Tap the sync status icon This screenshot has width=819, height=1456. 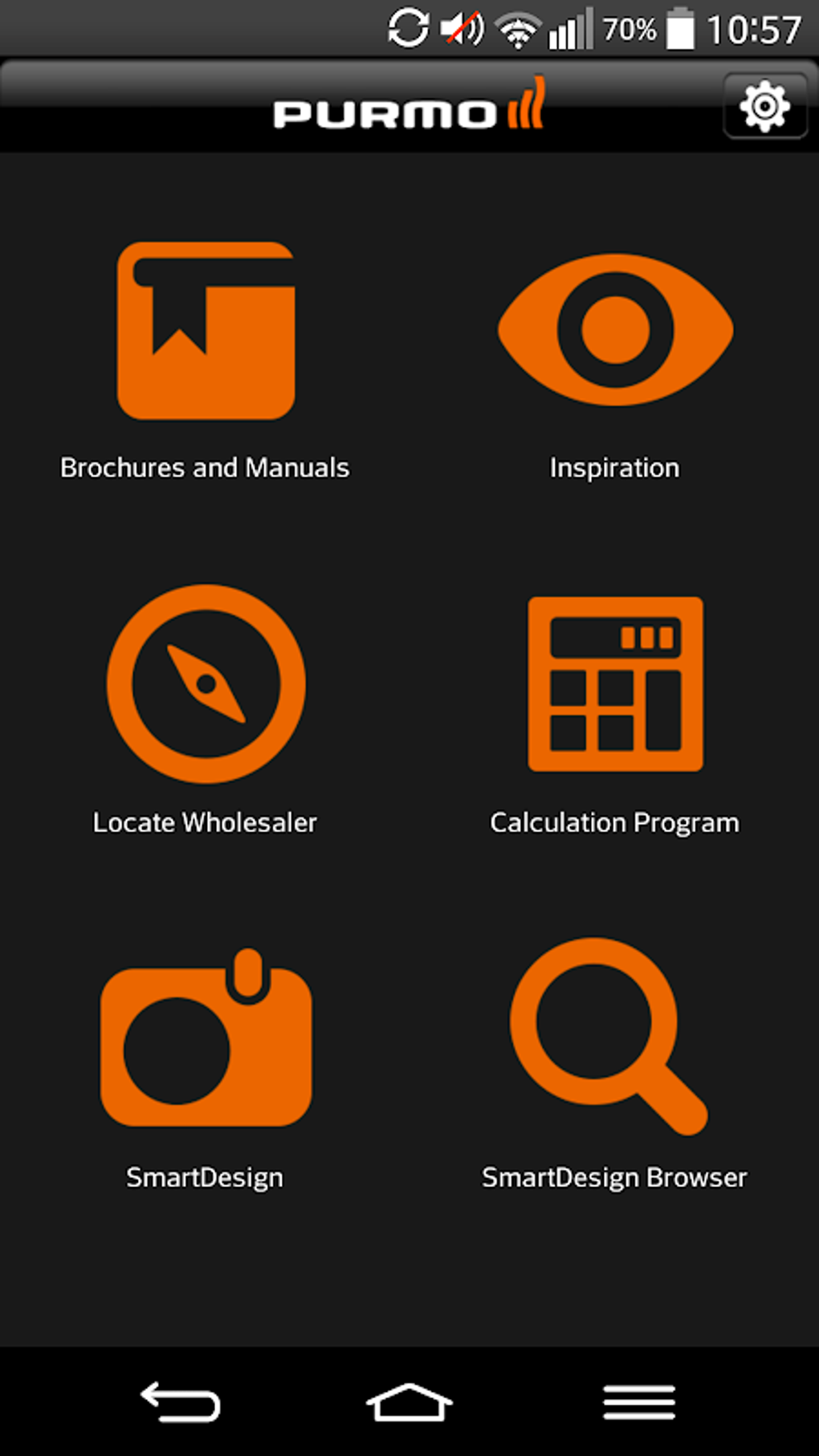tap(409, 27)
